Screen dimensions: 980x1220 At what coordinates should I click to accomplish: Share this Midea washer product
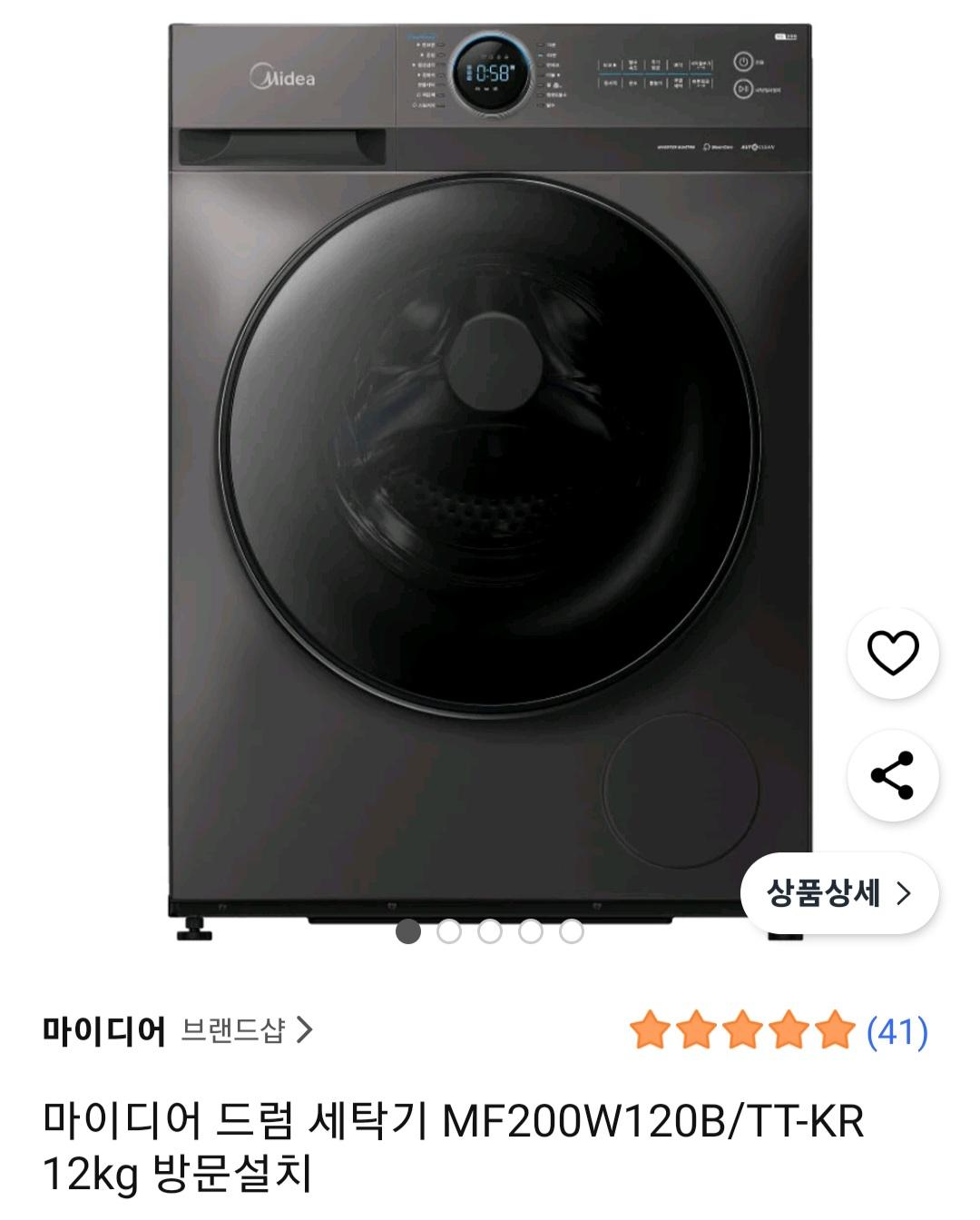tap(893, 775)
